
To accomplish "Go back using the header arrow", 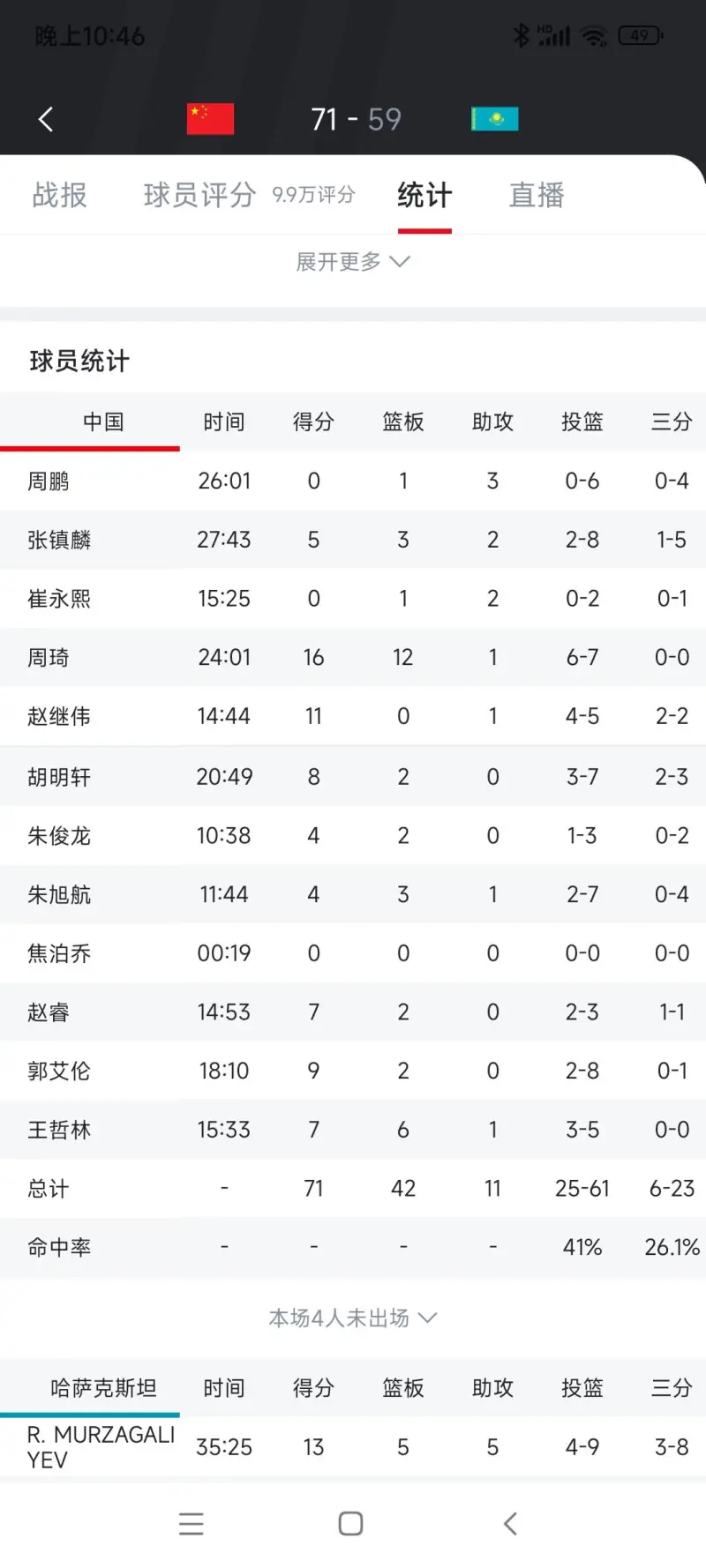I will 46,119.
